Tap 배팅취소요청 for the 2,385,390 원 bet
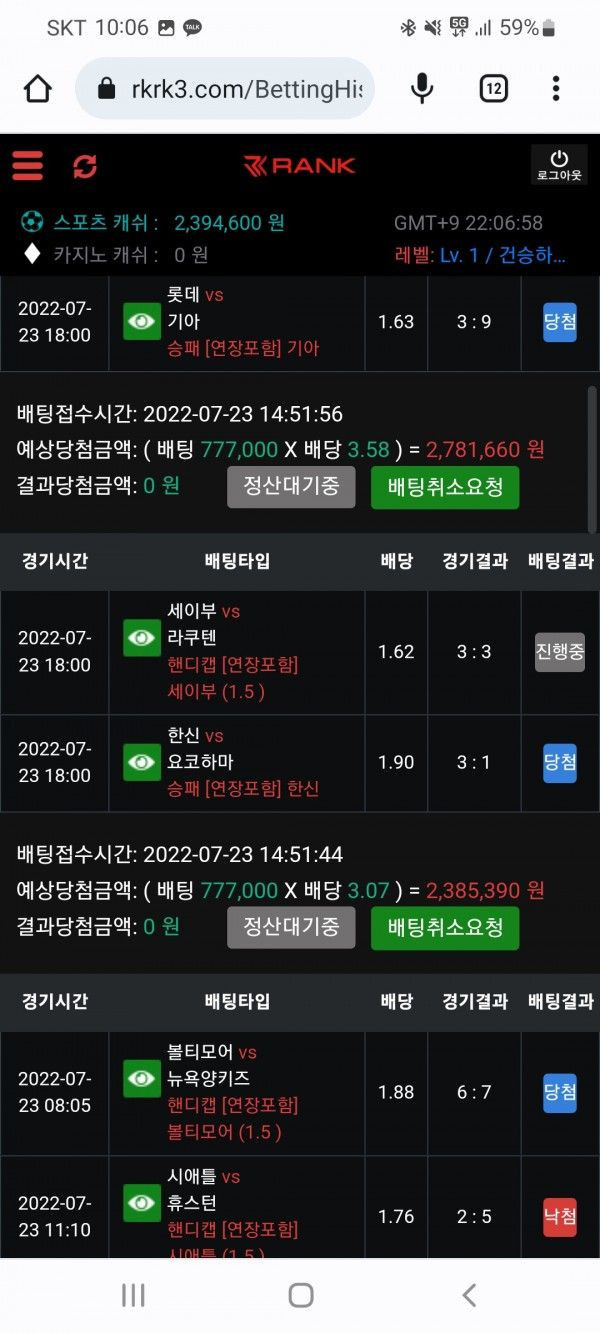 445,927
